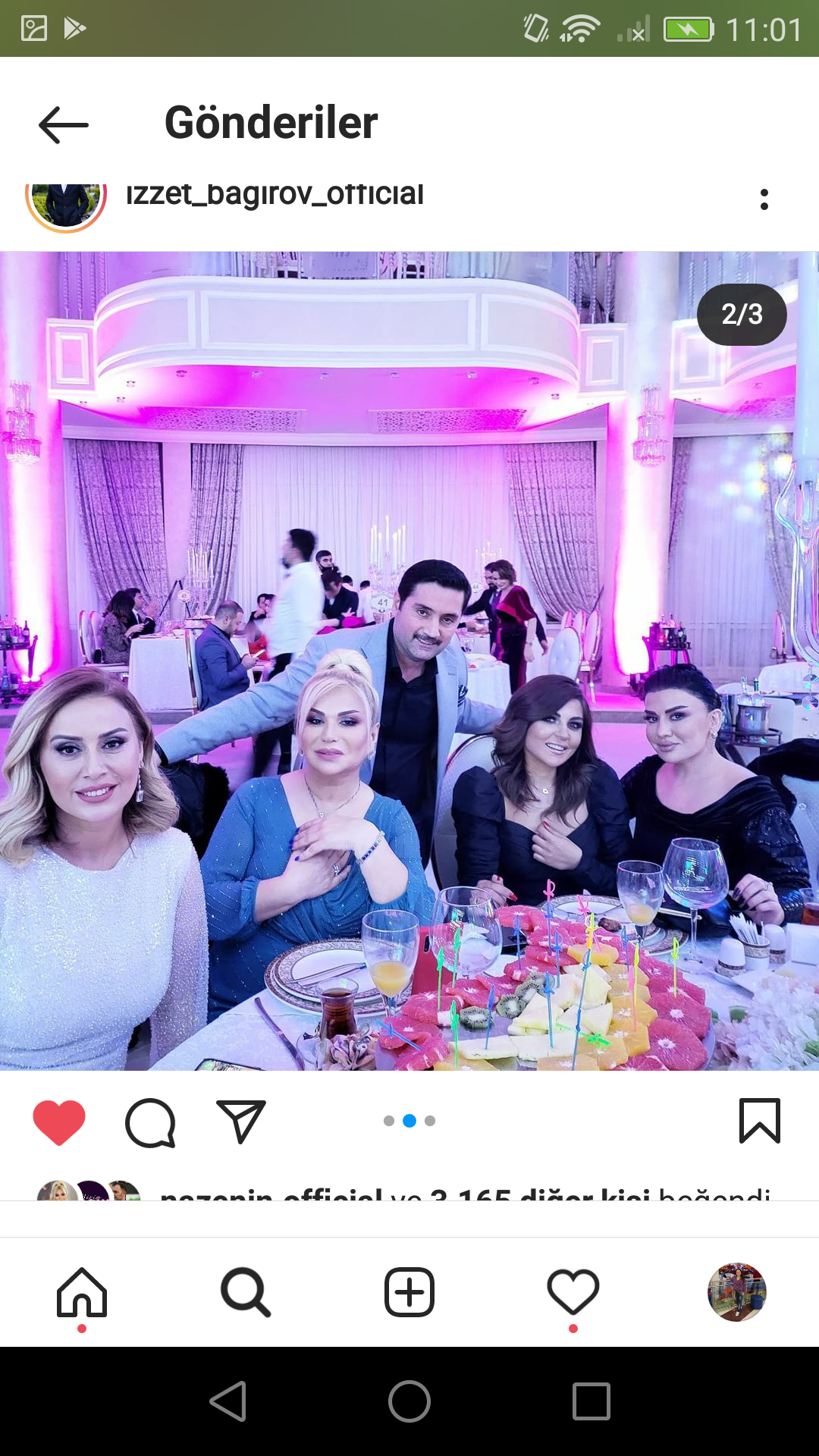The height and width of the screenshot is (1456, 819).
Task: Open izzet_bagirov_official's profile picture
Action: coord(66,206)
